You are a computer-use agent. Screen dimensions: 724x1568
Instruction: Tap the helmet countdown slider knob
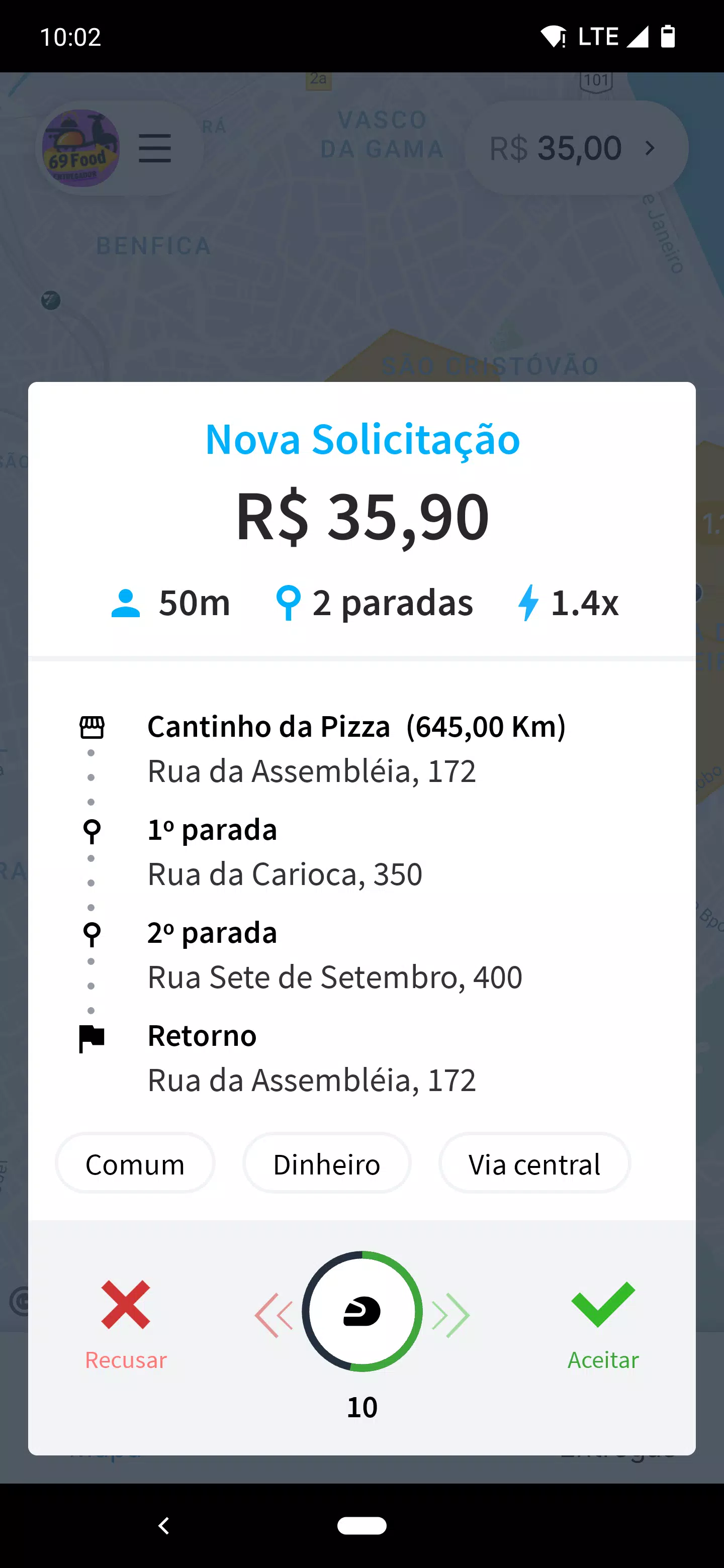coord(361,1312)
